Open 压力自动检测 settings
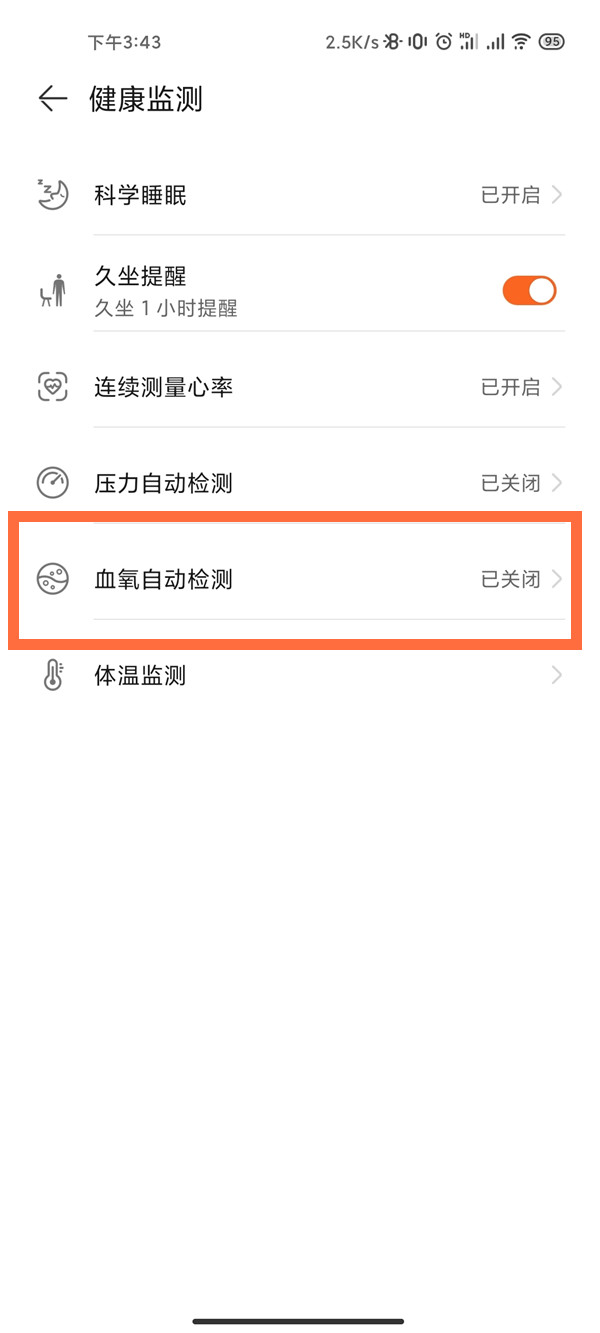This screenshot has width=600, height=1333. click(x=300, y=483)
